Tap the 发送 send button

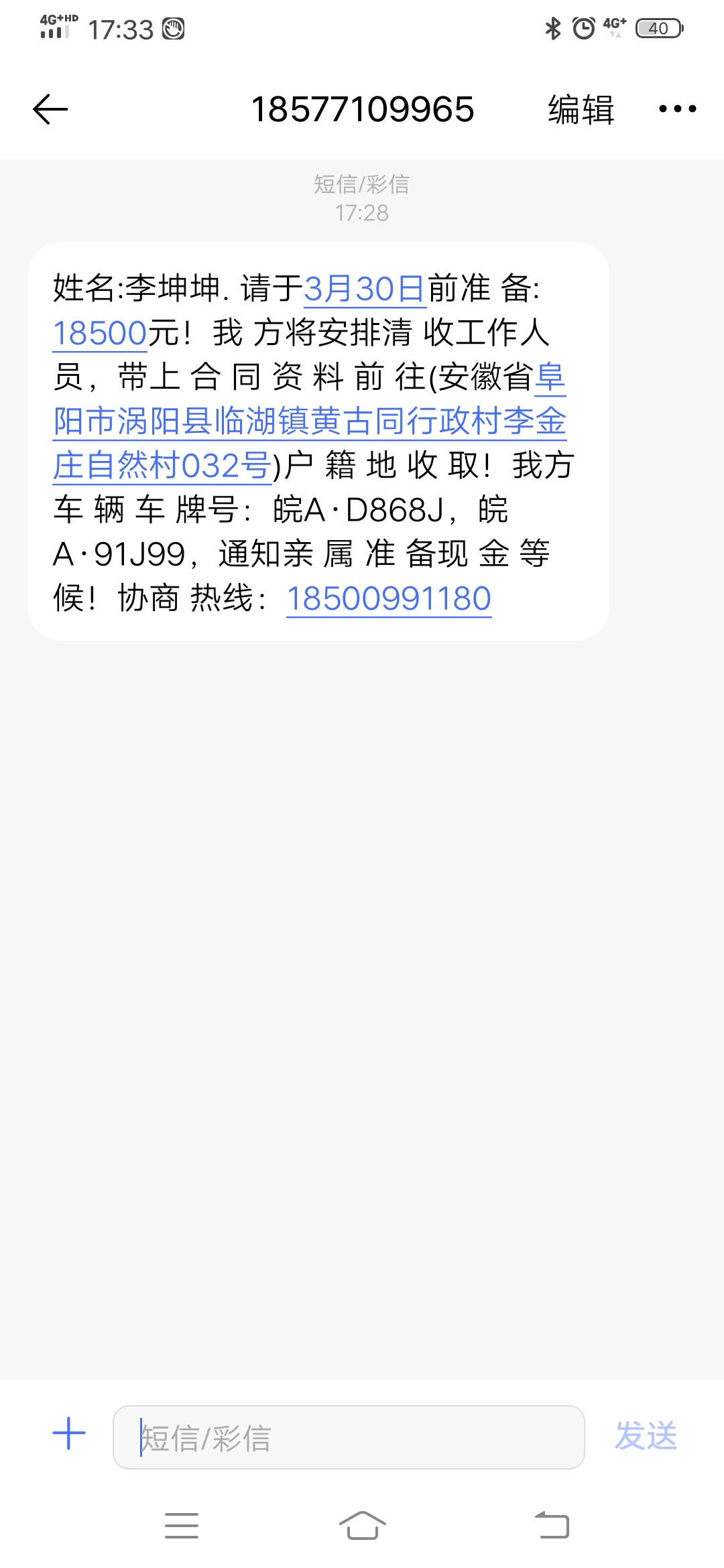coord(646,1435)
